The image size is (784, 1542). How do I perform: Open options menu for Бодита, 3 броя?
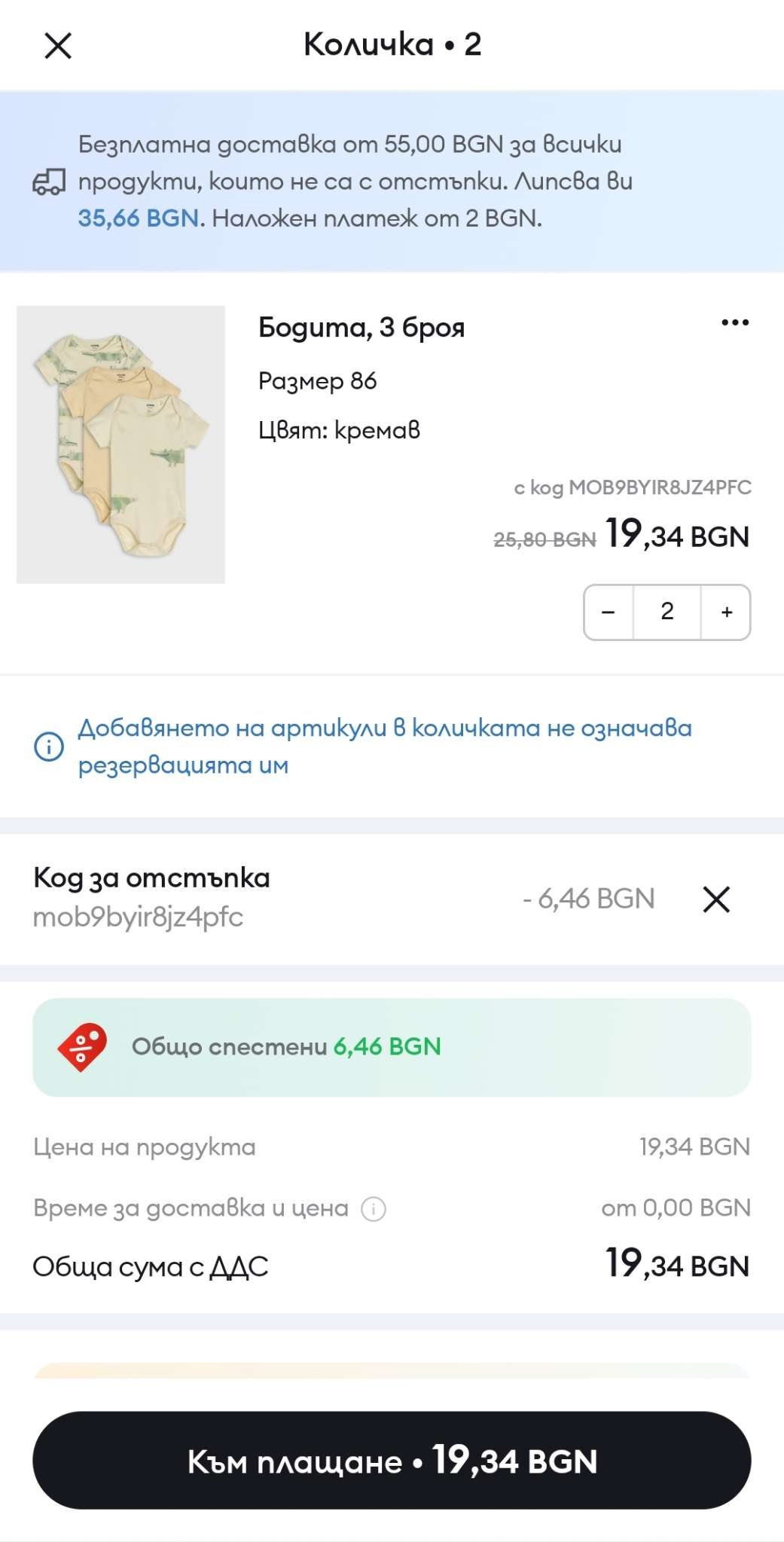click(734, 323)
